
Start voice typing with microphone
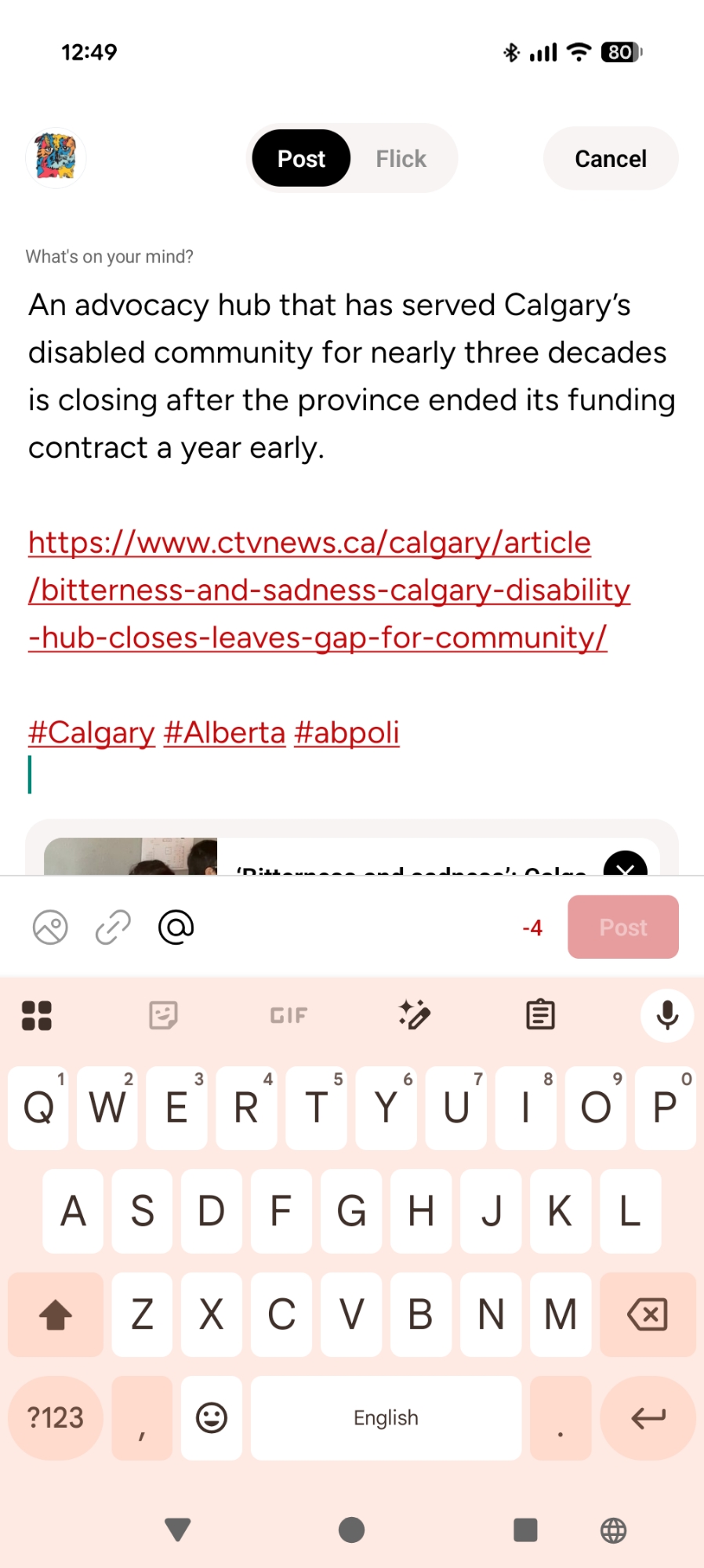667,1015
